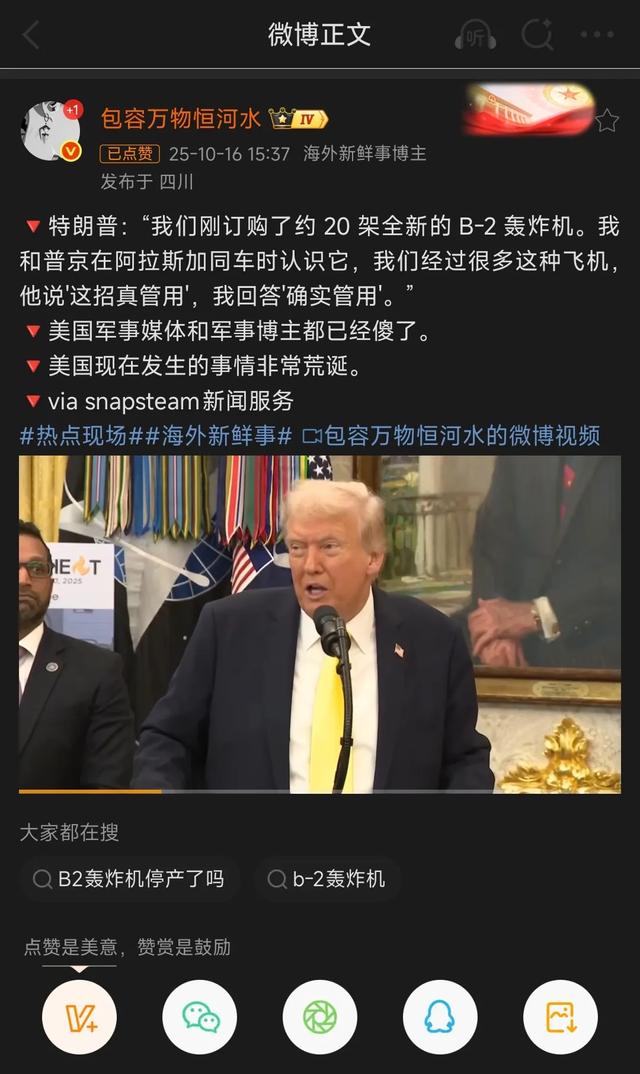Open the username 包容万物恒河水
Screen dimensions: 640x1074
(181, 119)
